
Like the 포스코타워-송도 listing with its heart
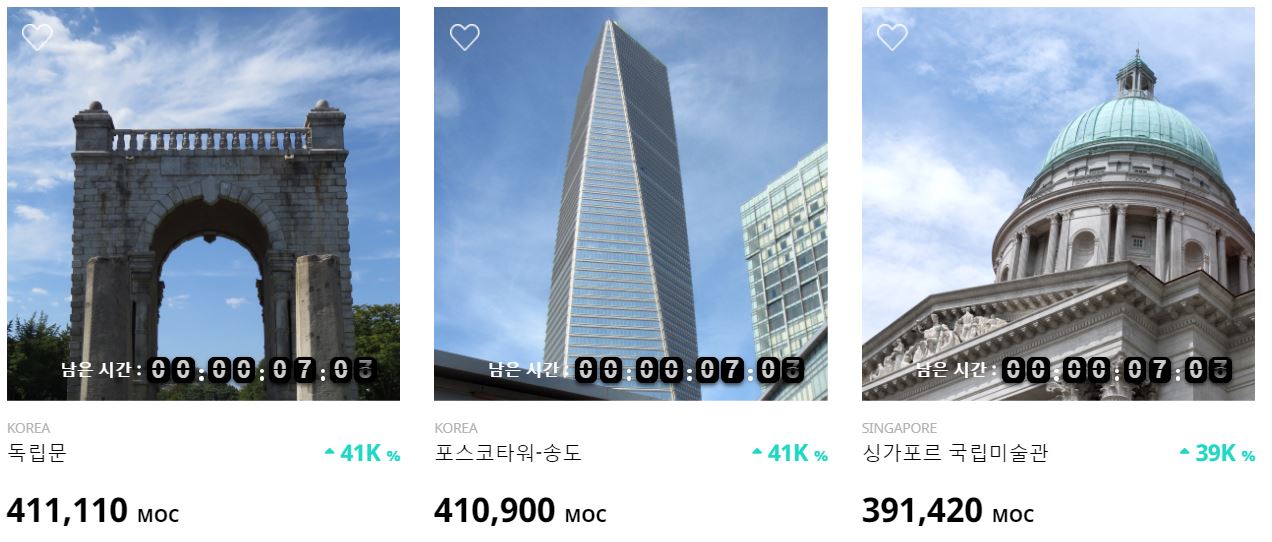click(x=464, y=37)
